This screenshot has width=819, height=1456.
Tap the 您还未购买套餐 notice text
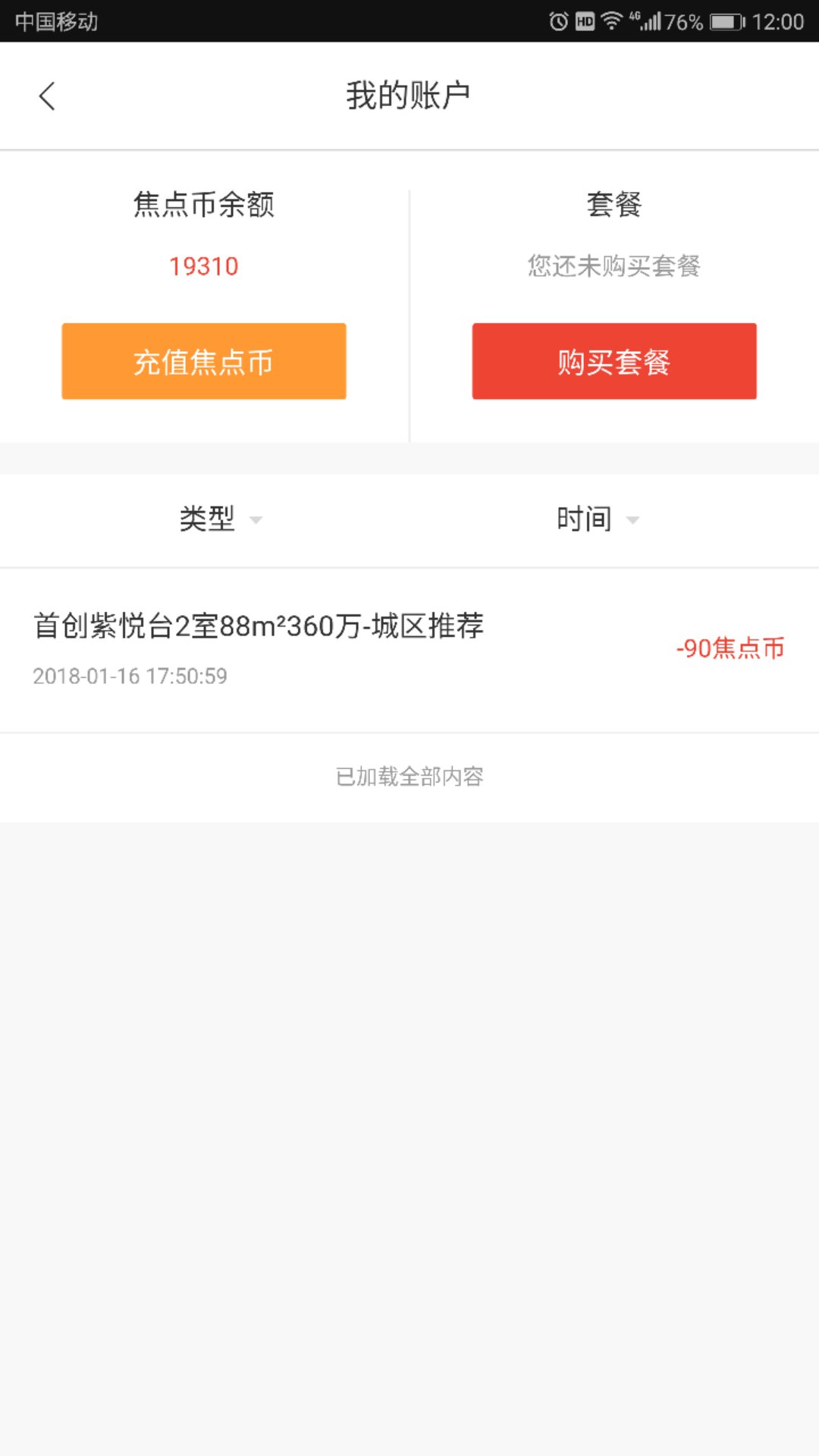(x=613, y=267)
